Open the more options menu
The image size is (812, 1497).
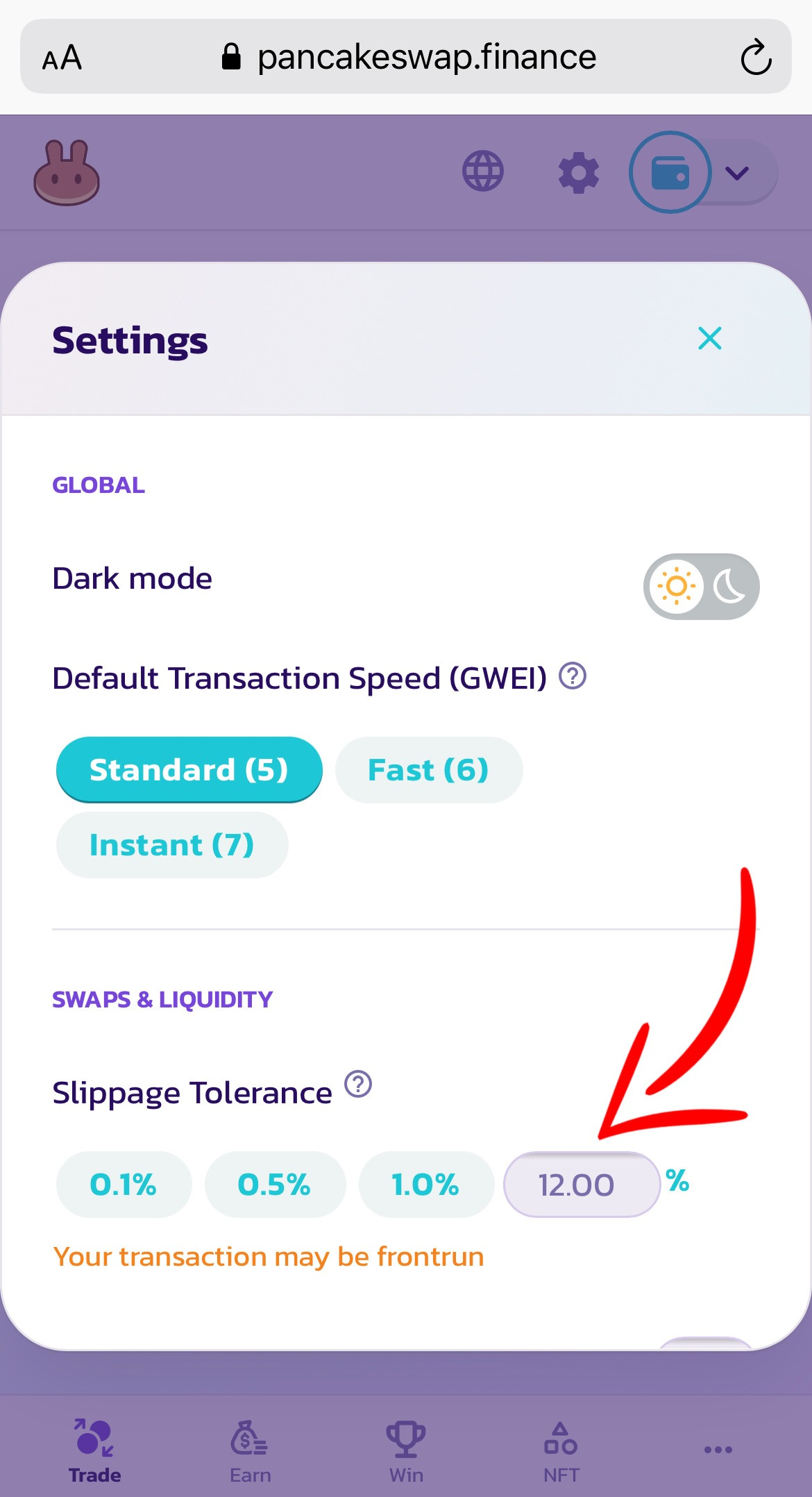pos(718,1450)
